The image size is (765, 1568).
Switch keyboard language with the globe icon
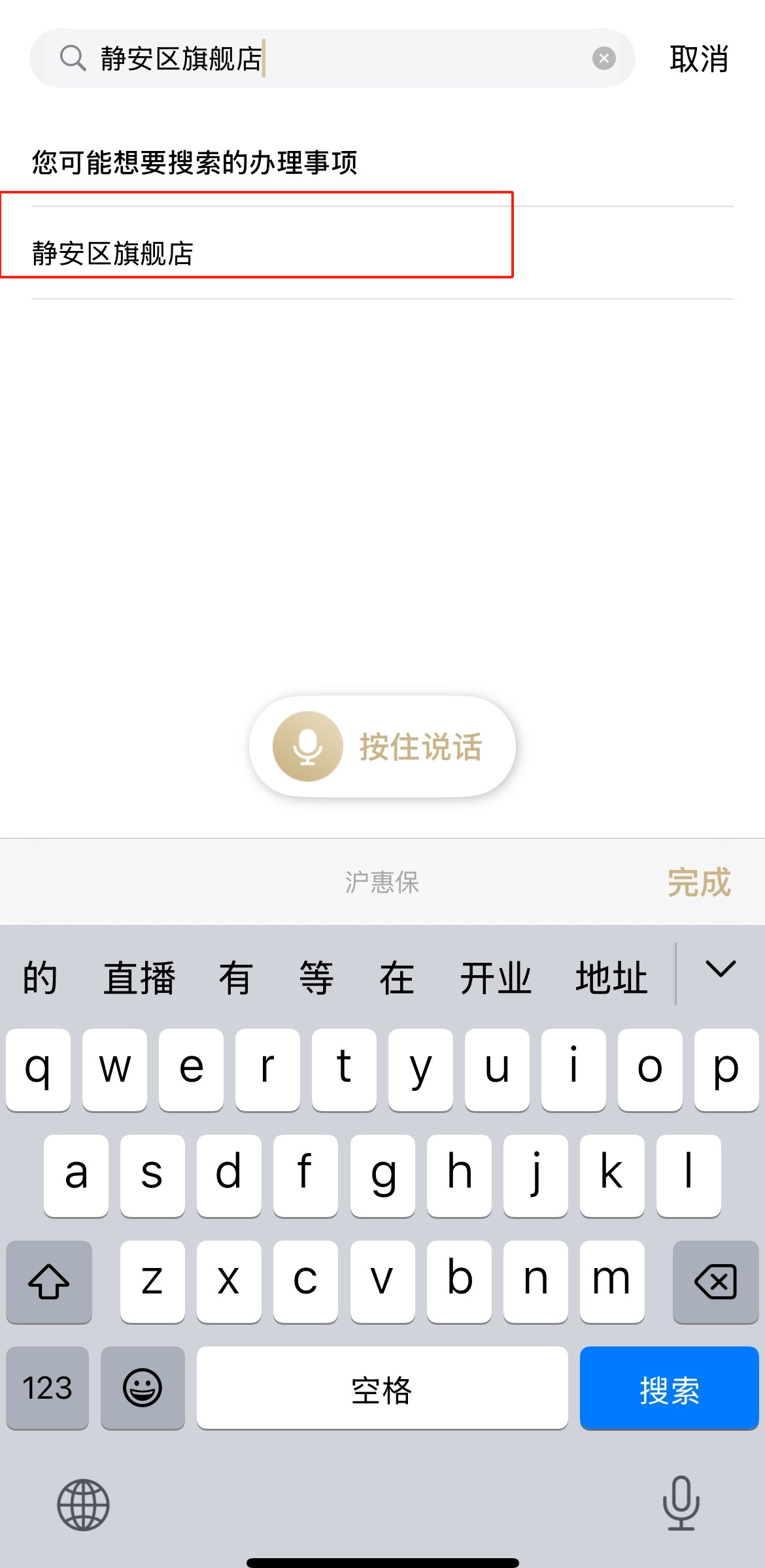pos(83,1505)
